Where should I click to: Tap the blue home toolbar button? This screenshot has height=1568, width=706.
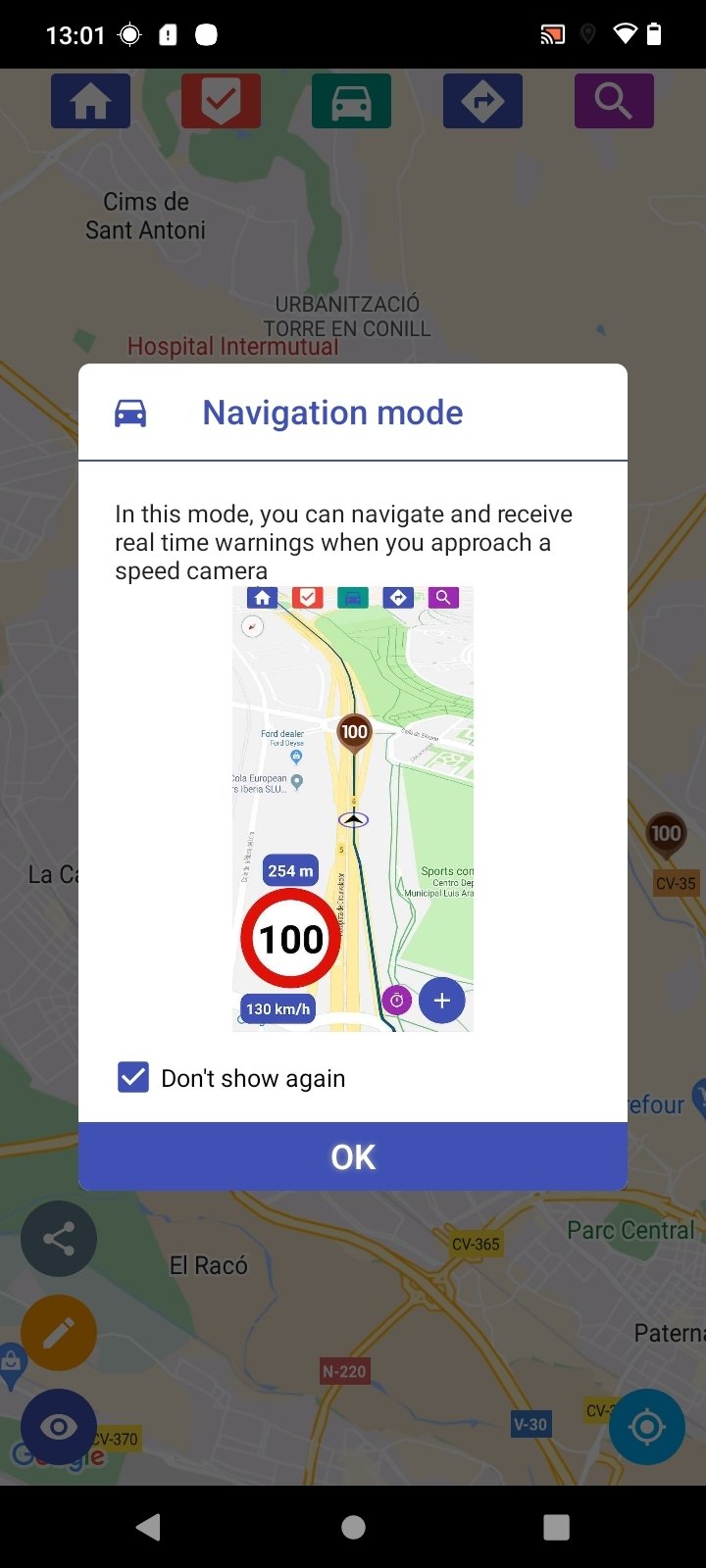(90, 101)
